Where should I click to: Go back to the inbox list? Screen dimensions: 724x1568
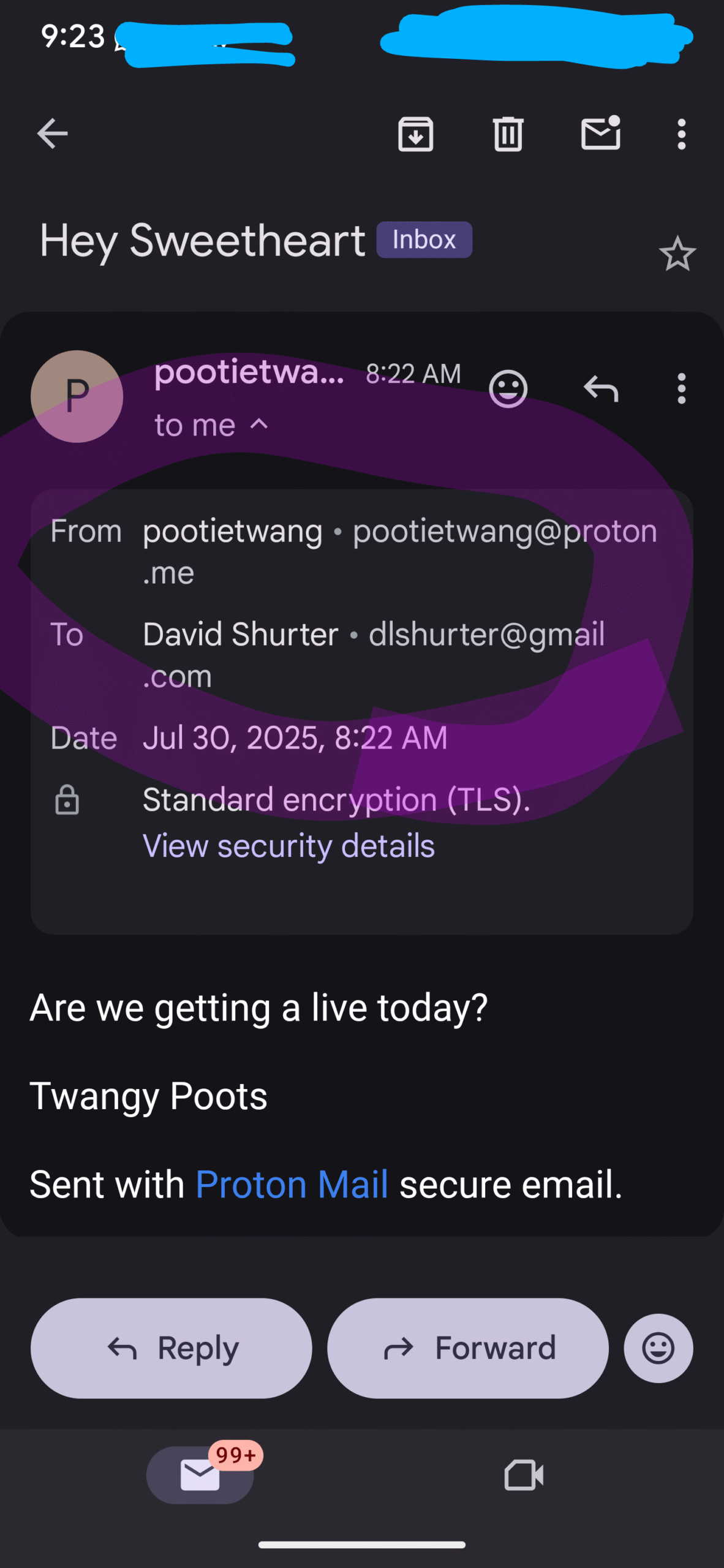pos(52,134)
